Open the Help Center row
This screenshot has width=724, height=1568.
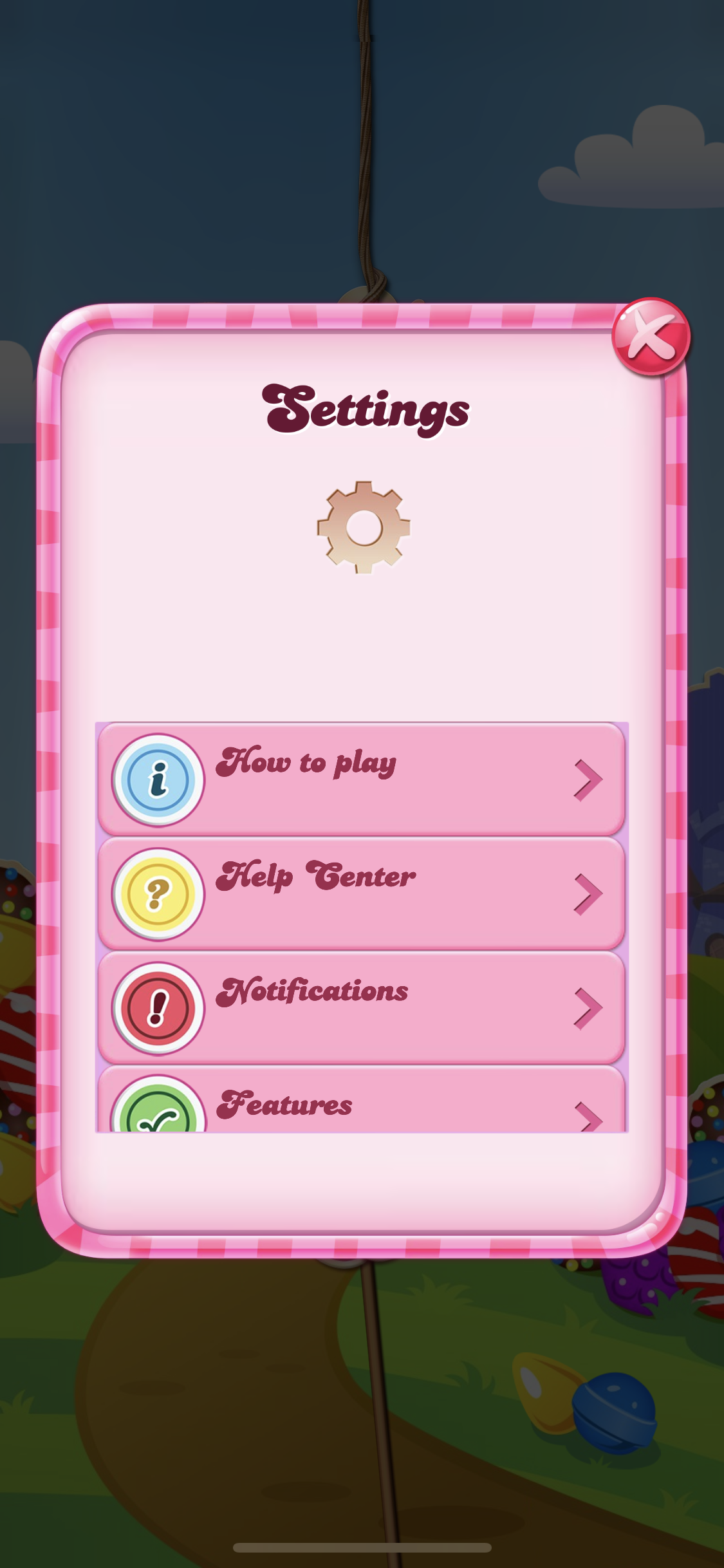tap(361, 893)
